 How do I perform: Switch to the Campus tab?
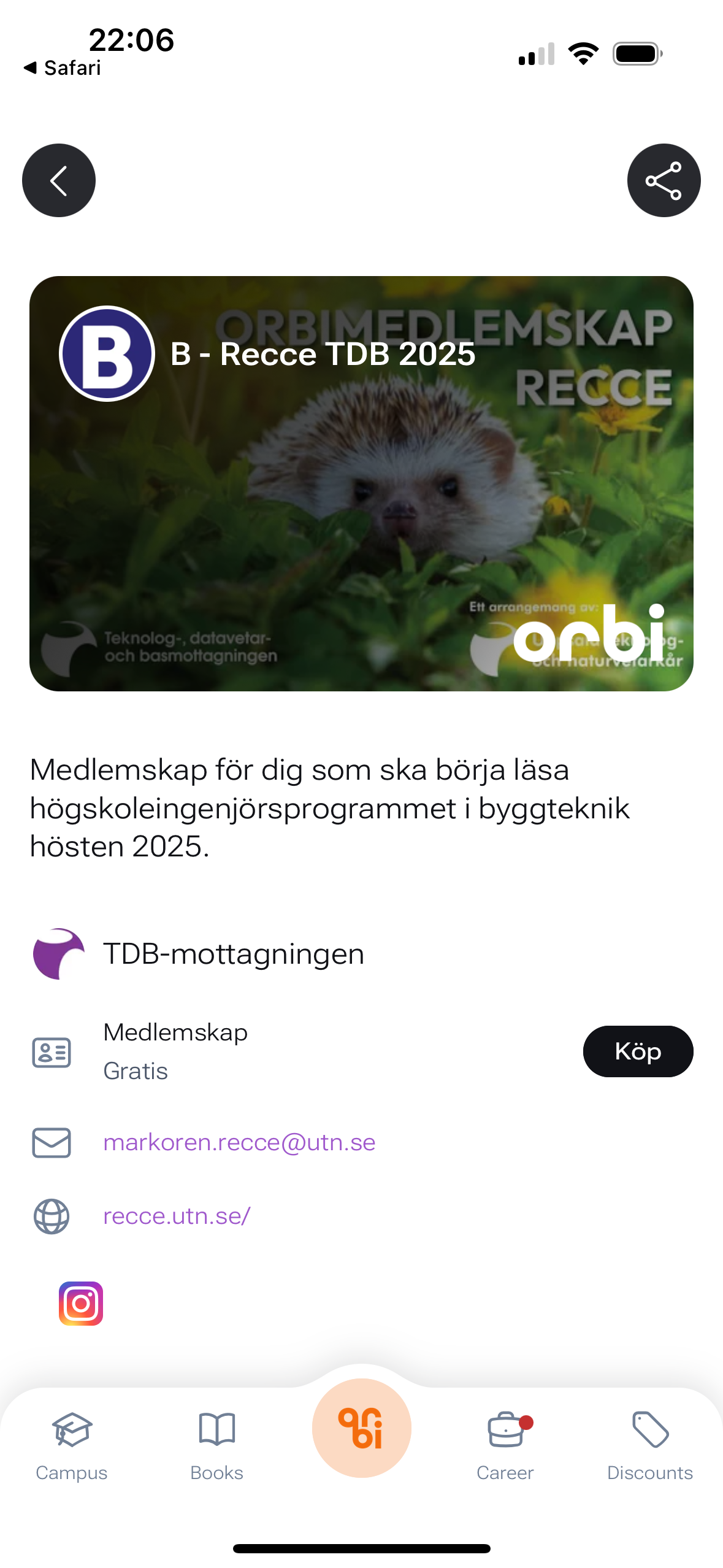point(72,1445)
